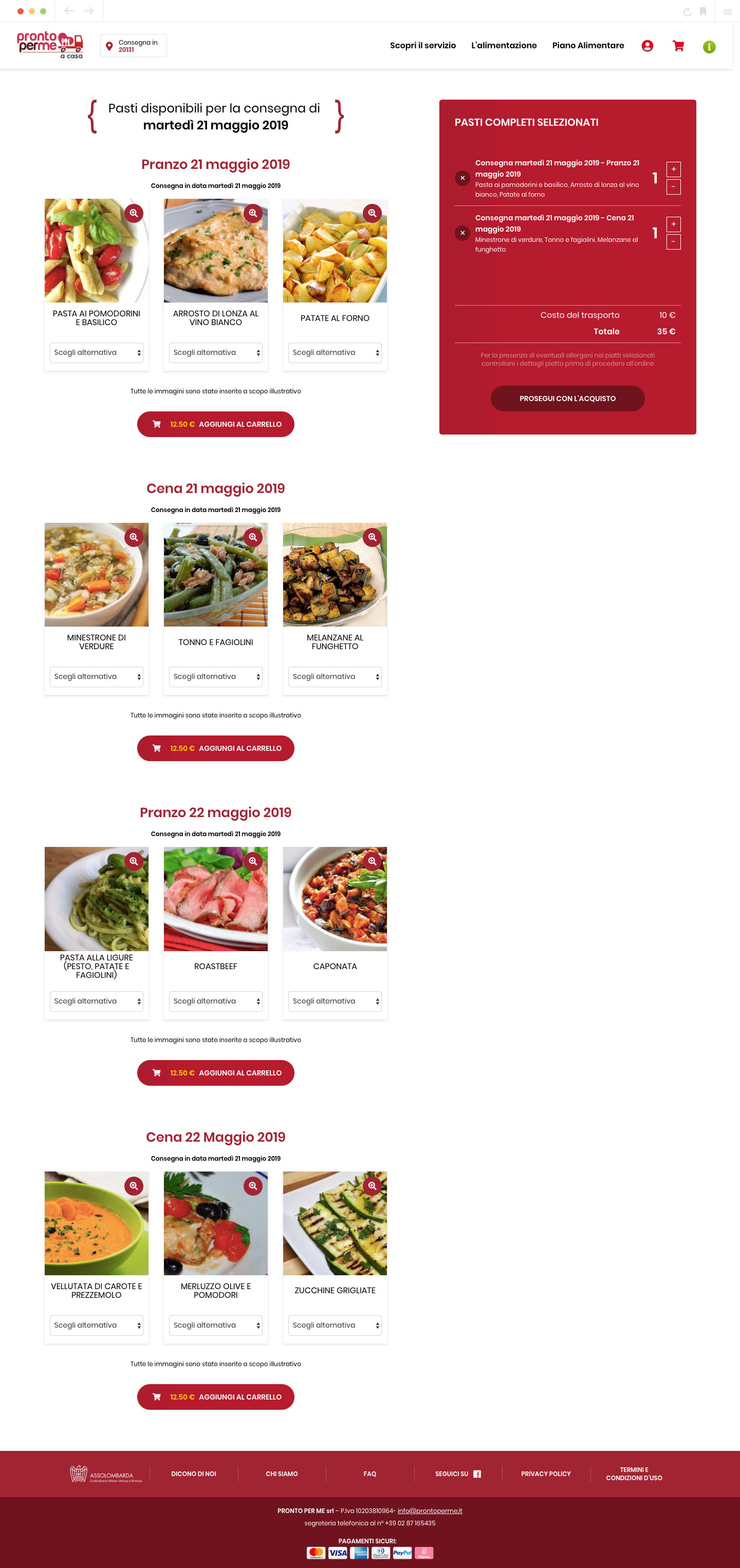Go to L'alimentazione page

click(x=504, y=46)
